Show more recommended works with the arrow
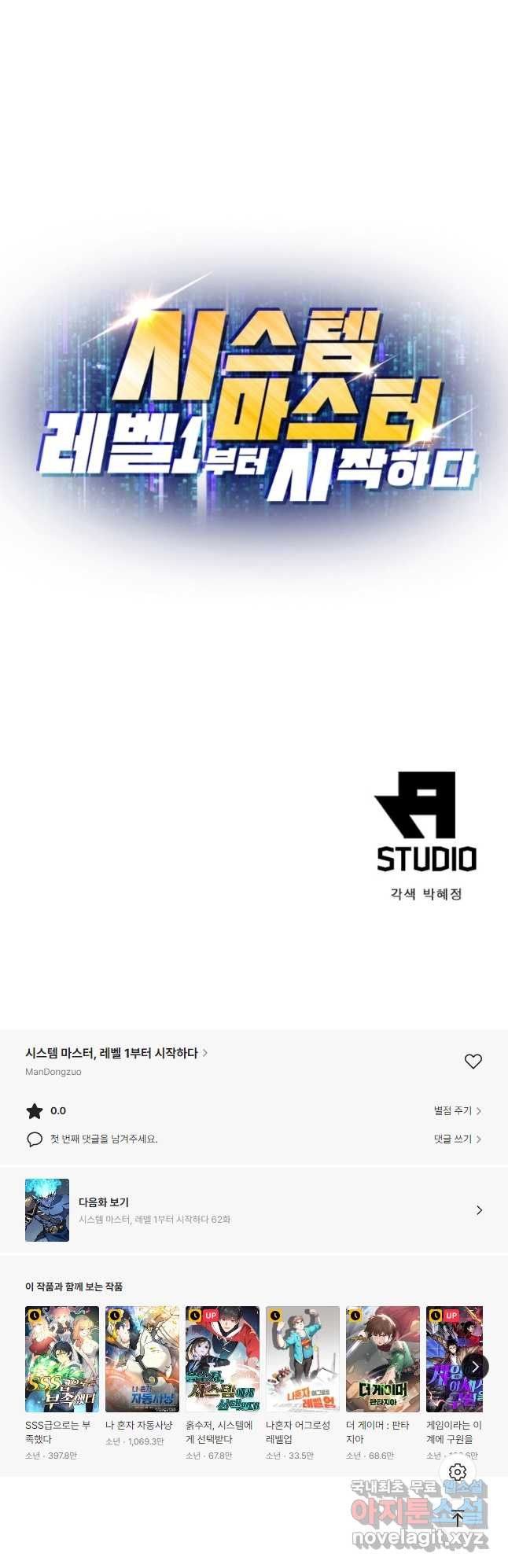Screen dimensions: 508x1568 [x=474, y=1367]
